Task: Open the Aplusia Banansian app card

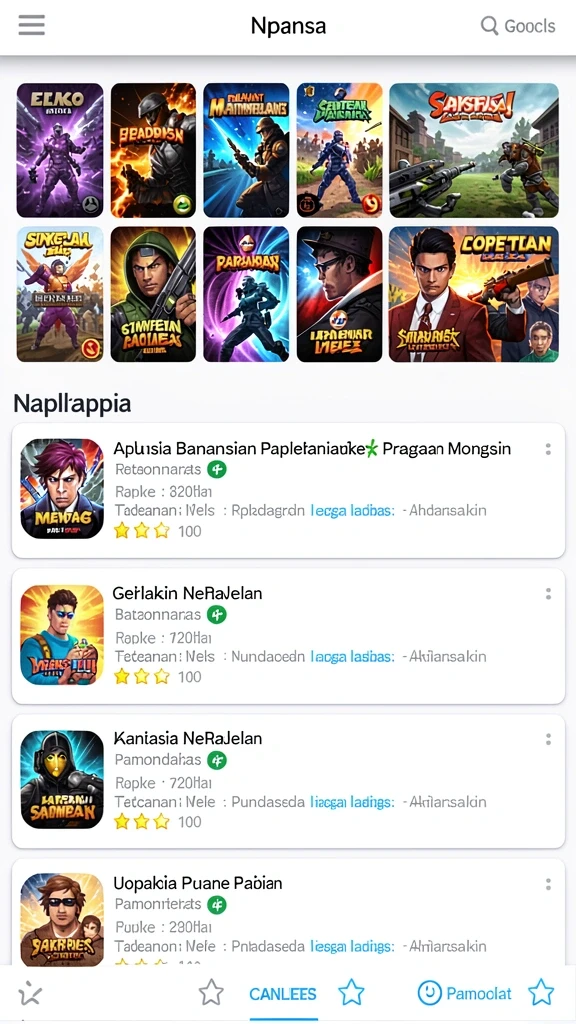Action: (288, 490)
